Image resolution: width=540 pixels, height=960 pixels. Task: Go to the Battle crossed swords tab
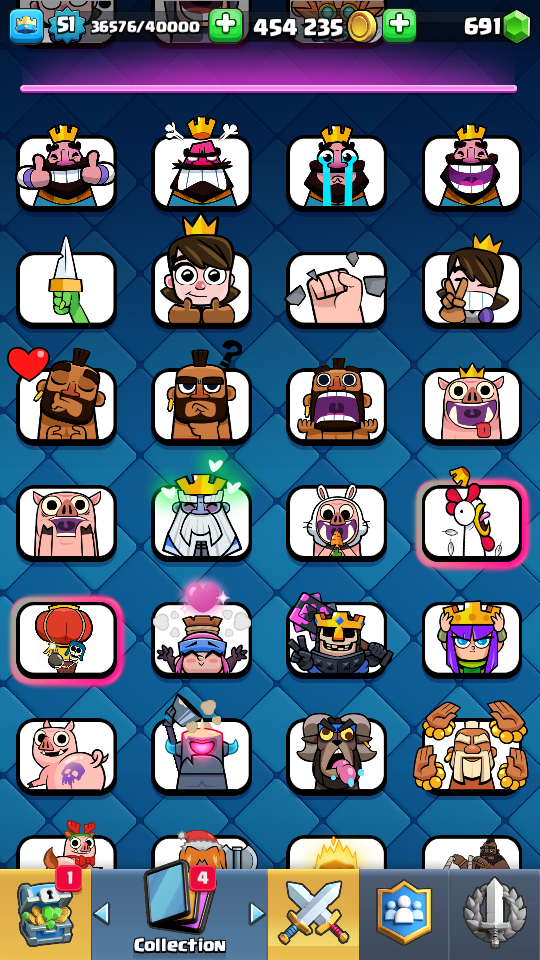313,913
